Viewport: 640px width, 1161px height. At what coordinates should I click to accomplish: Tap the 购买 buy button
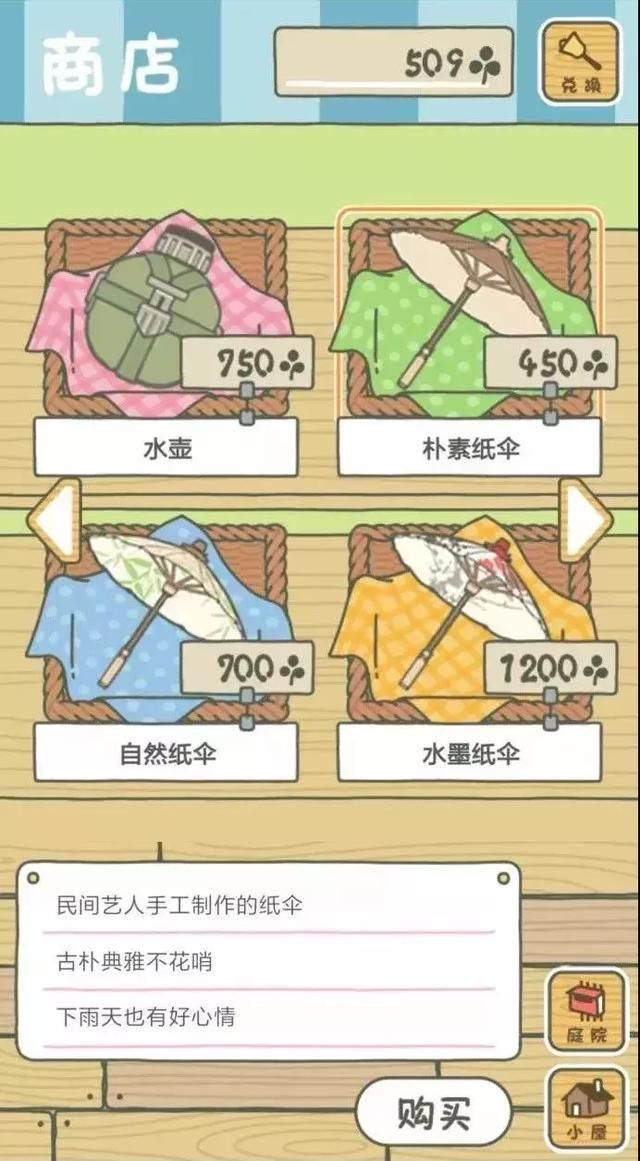(434, 1112)
